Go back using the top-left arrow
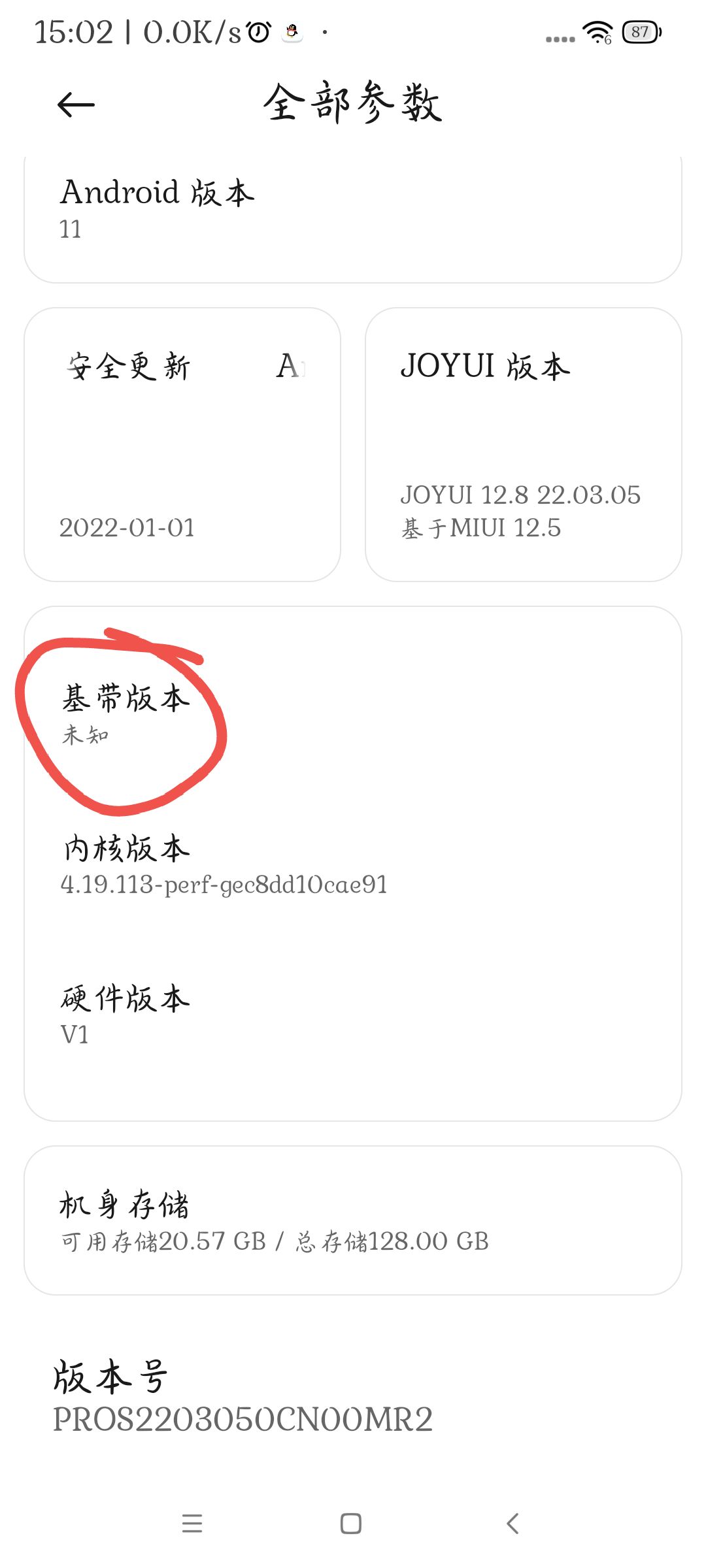 [x=76, y=105]
